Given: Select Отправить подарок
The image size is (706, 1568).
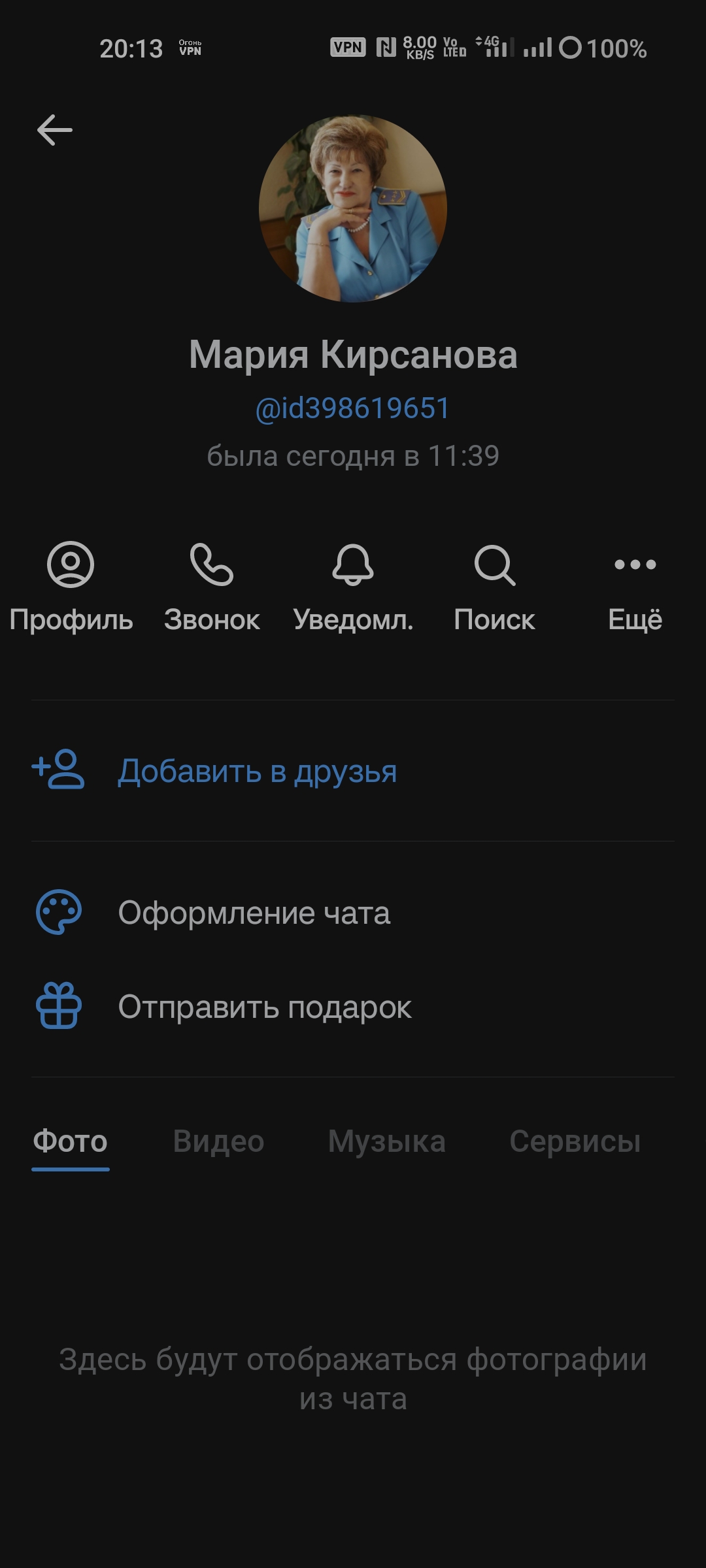Looking at the screenshot, I should click(264, 1007).
